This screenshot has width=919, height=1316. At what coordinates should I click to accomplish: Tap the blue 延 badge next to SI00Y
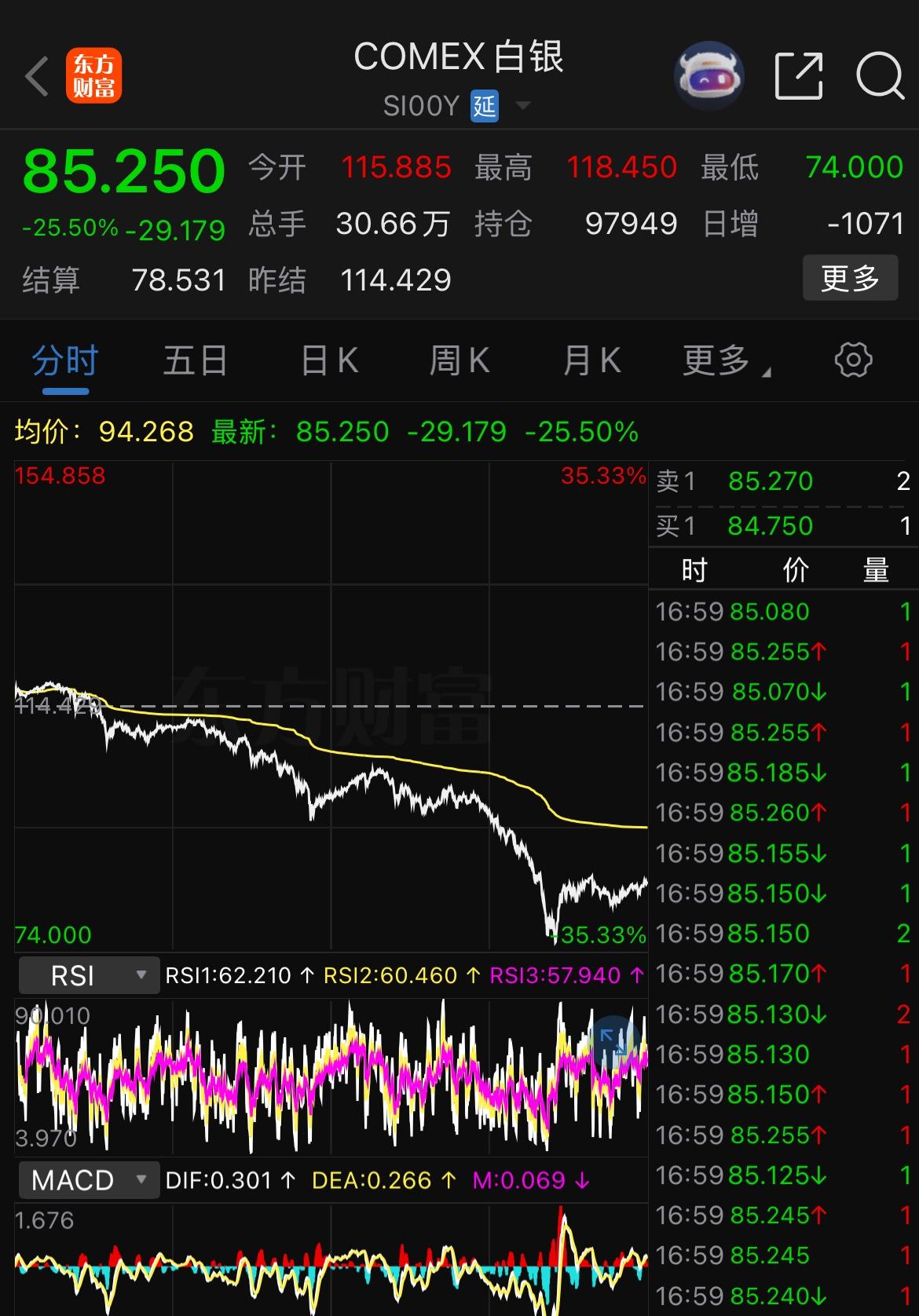[485, 106]
